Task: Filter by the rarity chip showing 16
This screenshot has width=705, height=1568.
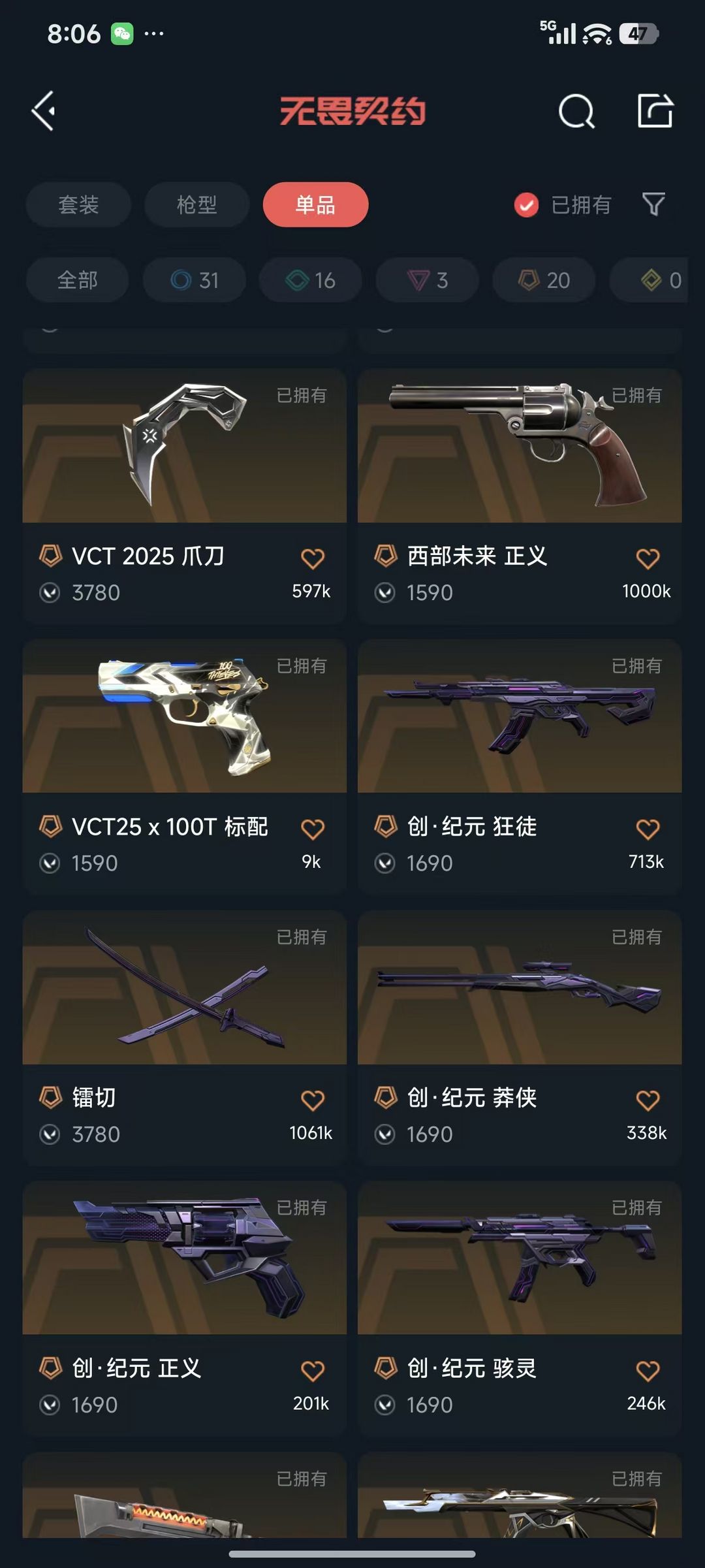Action: [311, 280]
